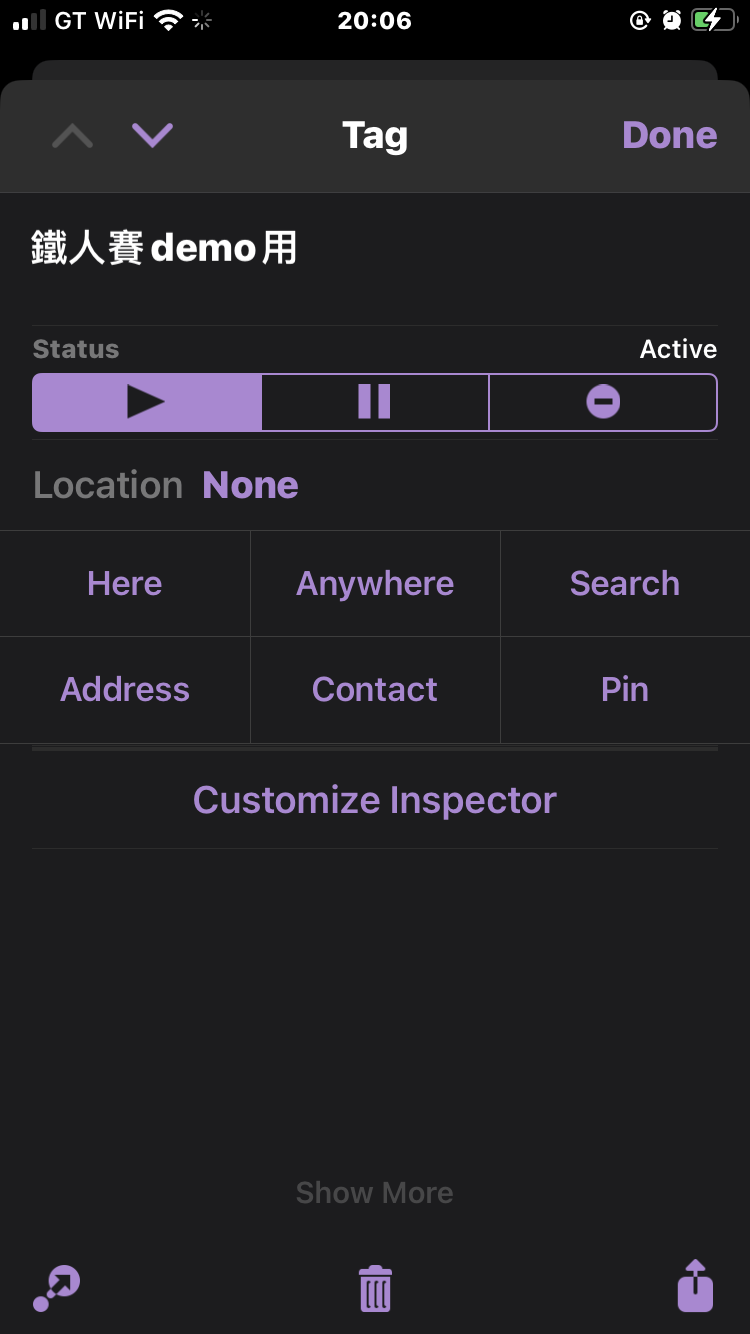
Task: Open Customize Inspector
Action: 375,800
